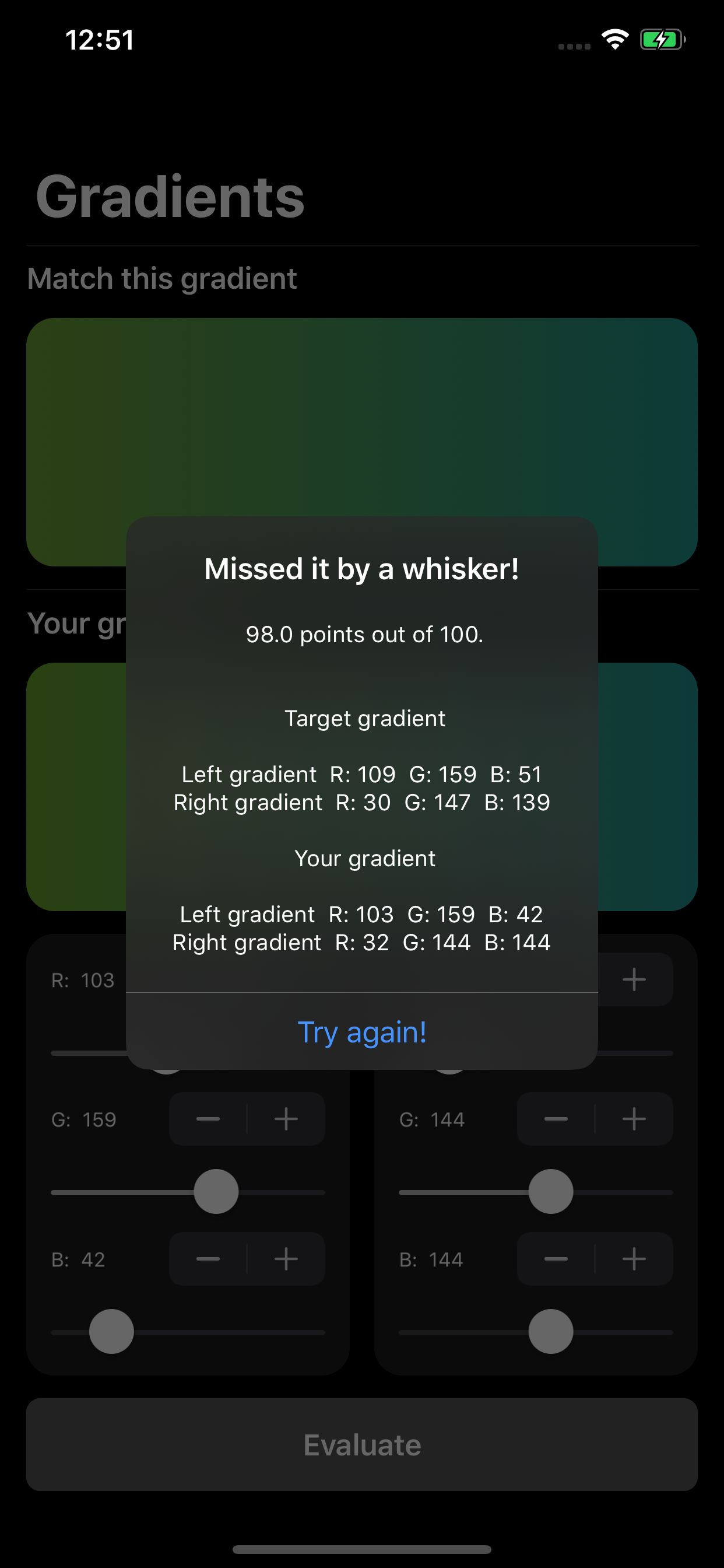Viewport: 724px width, 1568px height.
Task: Tap the 12:51 clock in the status bar
Action: 100,39
